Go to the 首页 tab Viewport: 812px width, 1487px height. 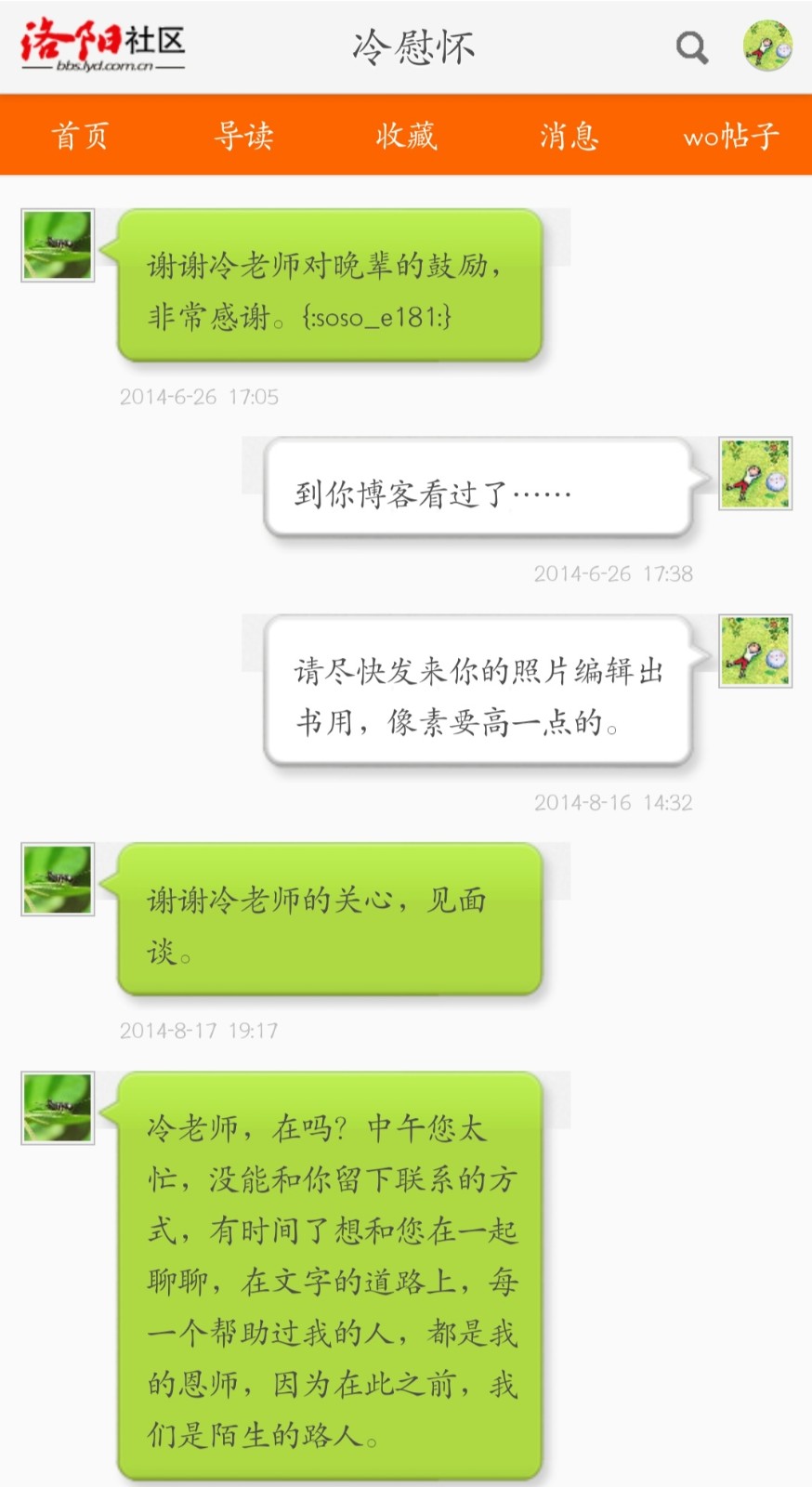(x=80, y=136)
